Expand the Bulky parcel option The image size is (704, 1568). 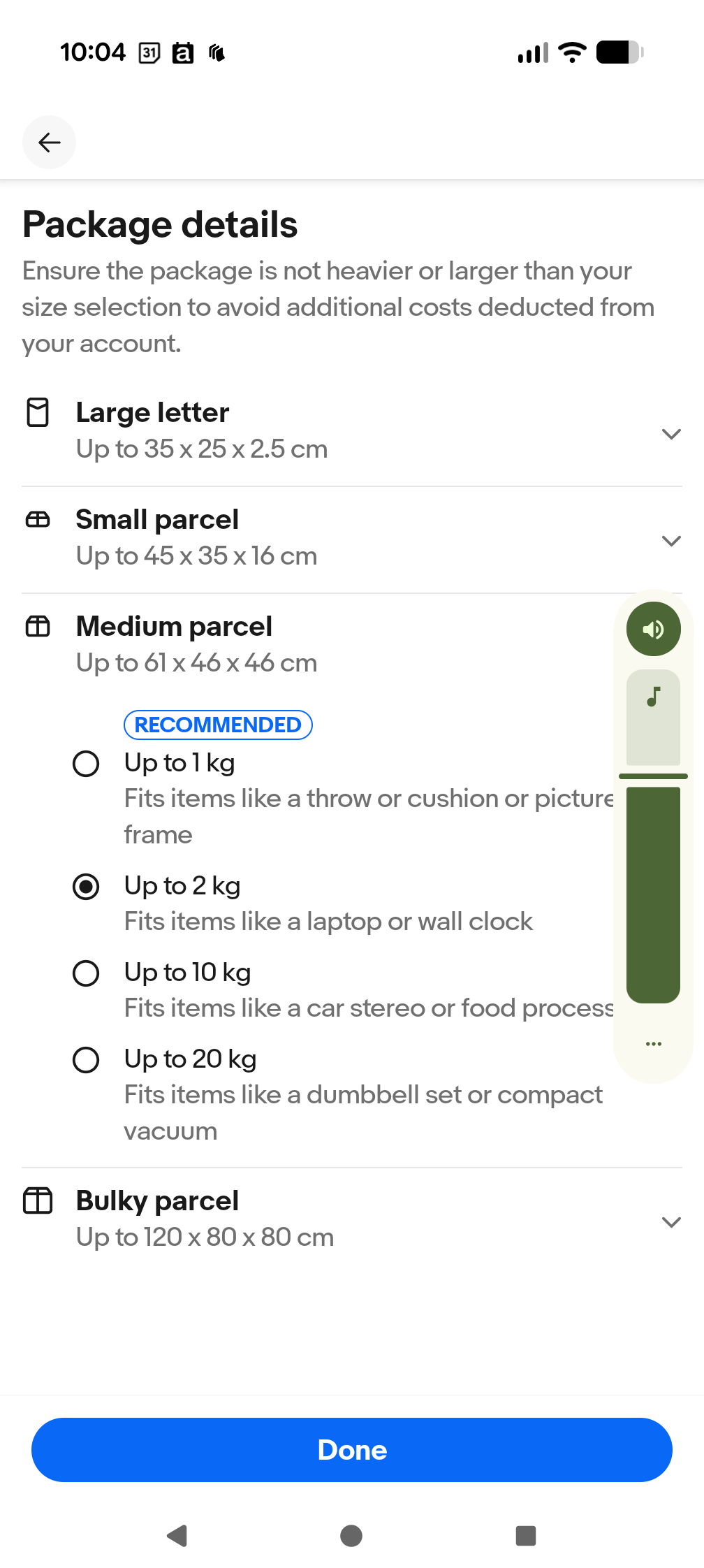[670, 1222]
